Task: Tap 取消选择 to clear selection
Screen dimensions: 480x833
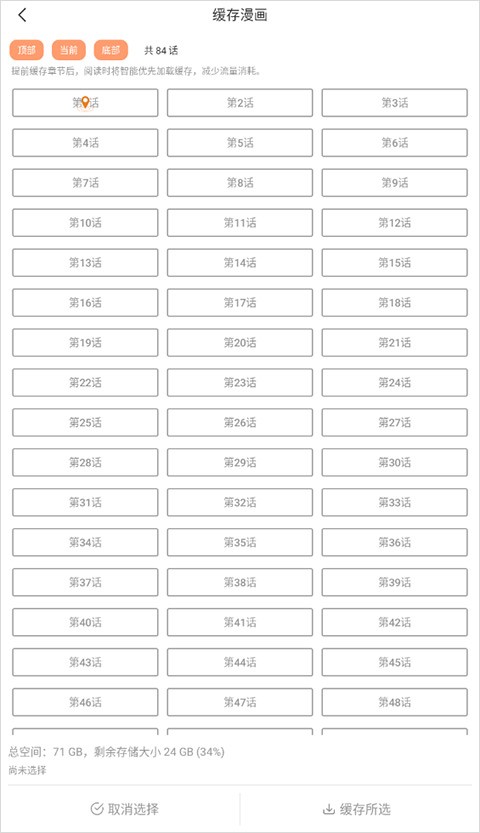Action: pyautogui.click(x=124, y=809)
